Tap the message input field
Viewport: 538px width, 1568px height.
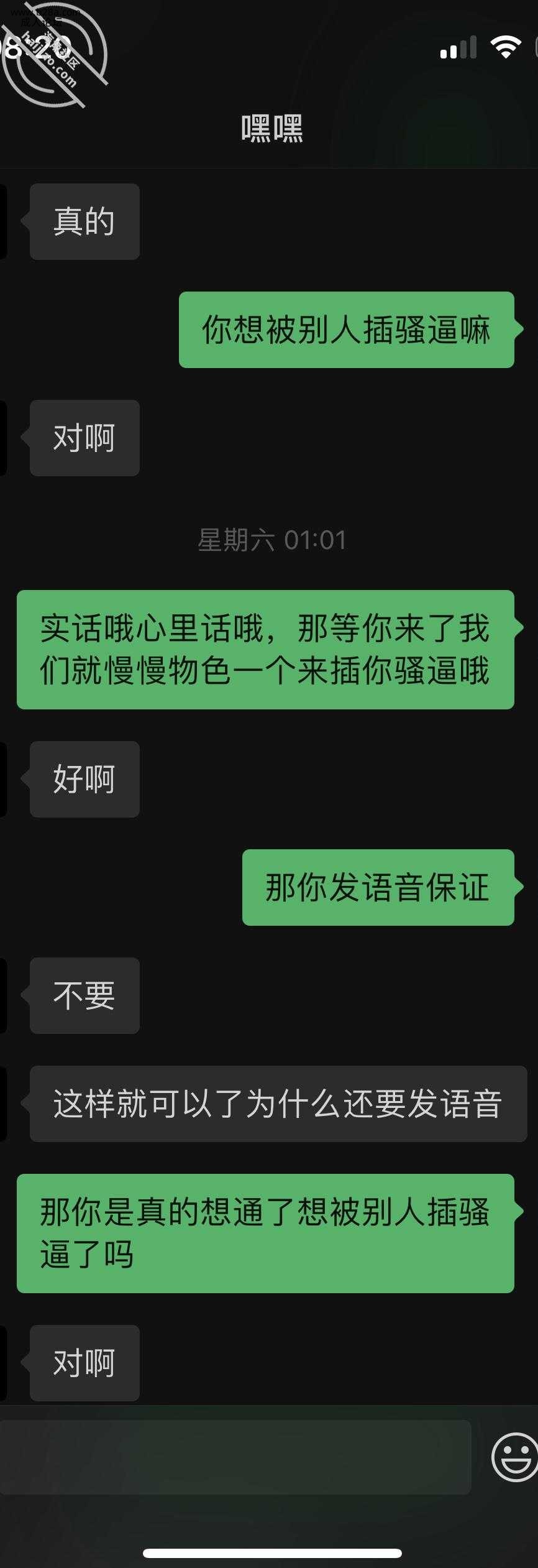click(235, 1457)
